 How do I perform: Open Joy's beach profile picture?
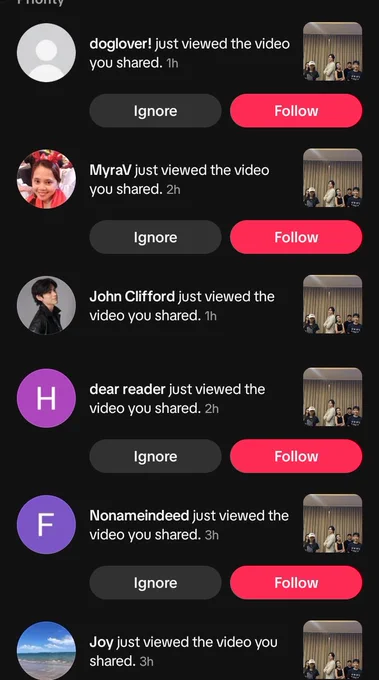(46, 651)
